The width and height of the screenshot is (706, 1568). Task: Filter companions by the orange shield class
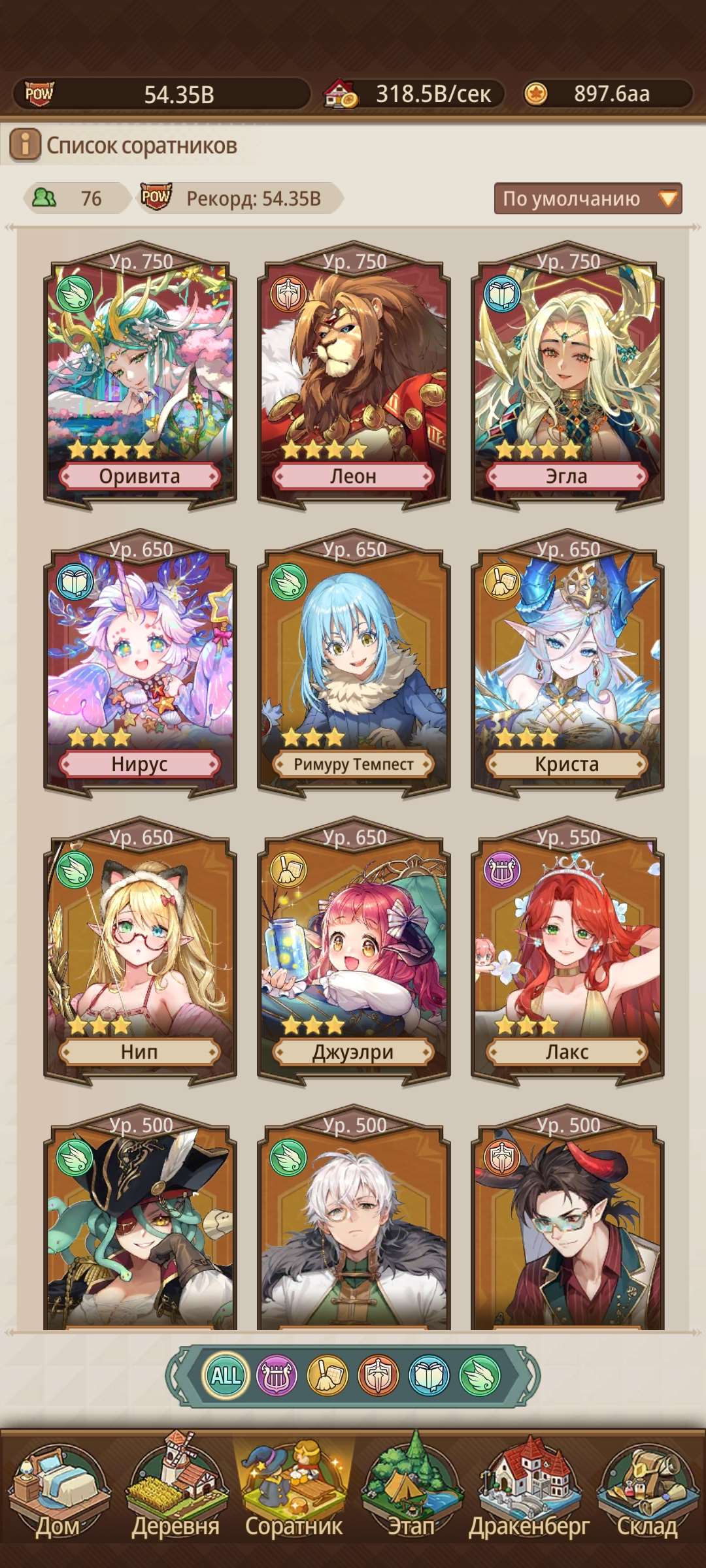click(x=378, y=1375)
